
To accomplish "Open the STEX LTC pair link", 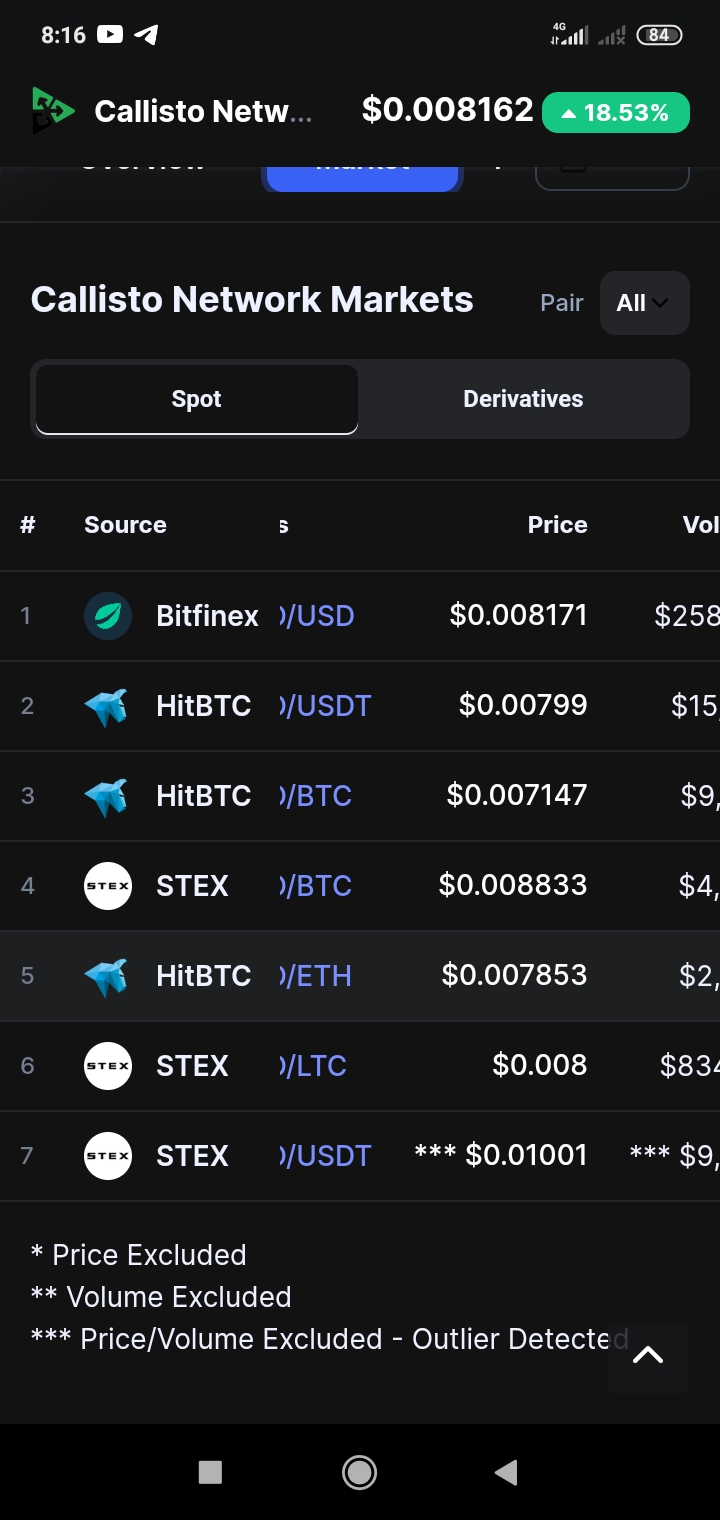I will pos(313,1066).
